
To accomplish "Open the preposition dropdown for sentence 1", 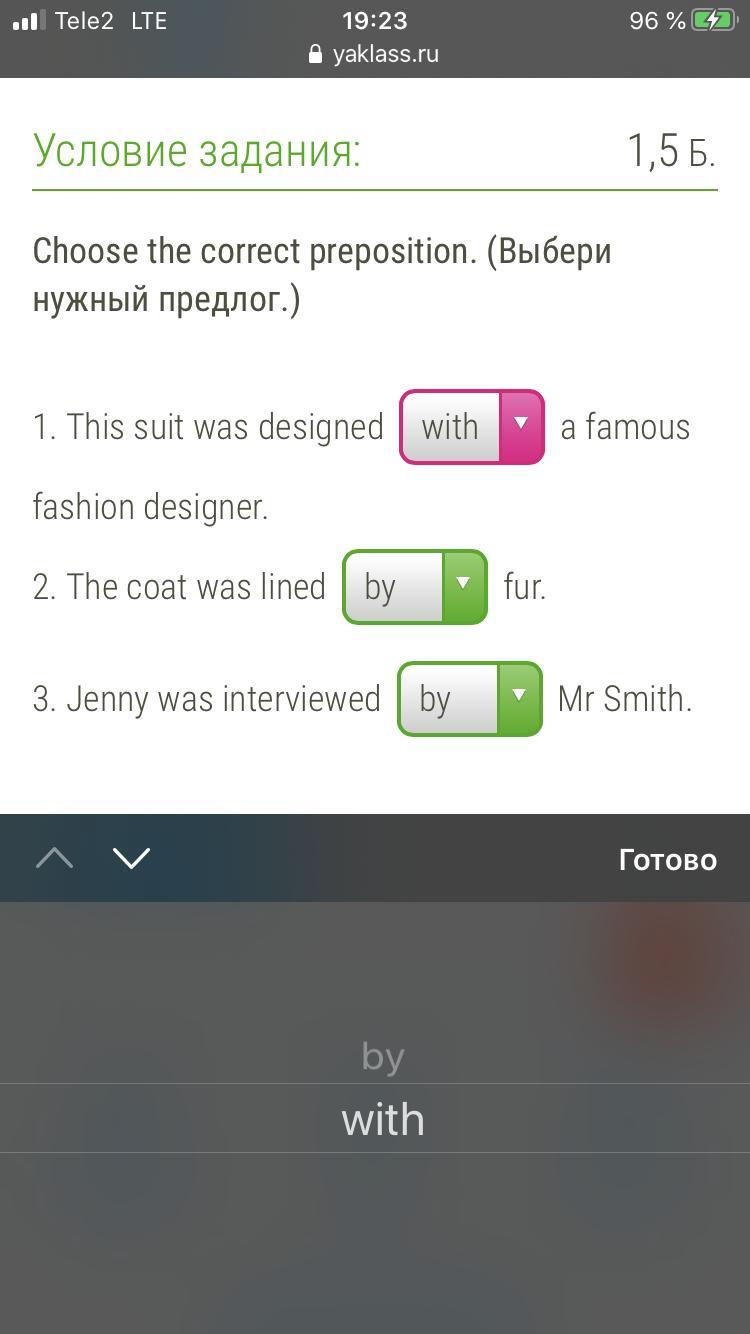I will point(472,427).
